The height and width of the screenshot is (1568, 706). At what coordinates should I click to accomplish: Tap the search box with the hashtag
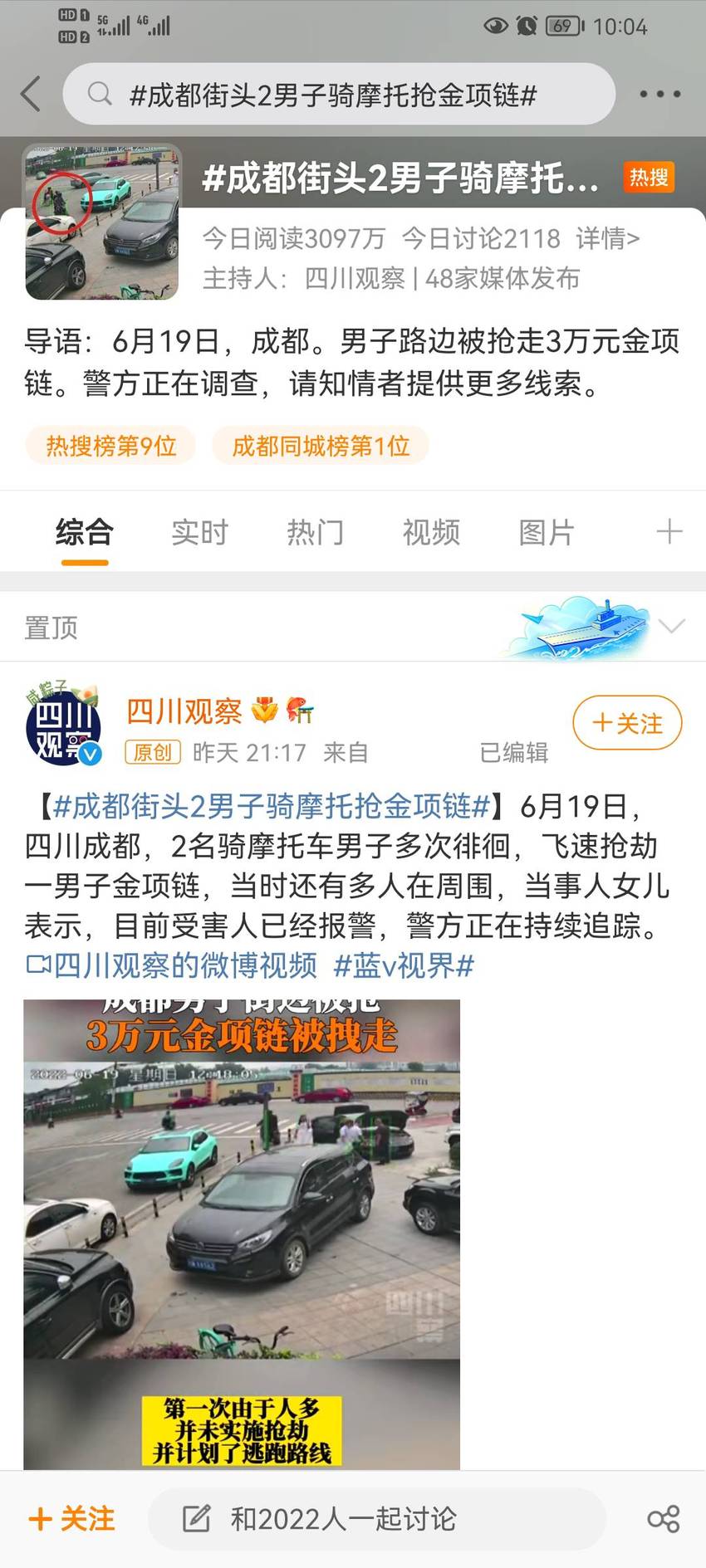[339, 94]
